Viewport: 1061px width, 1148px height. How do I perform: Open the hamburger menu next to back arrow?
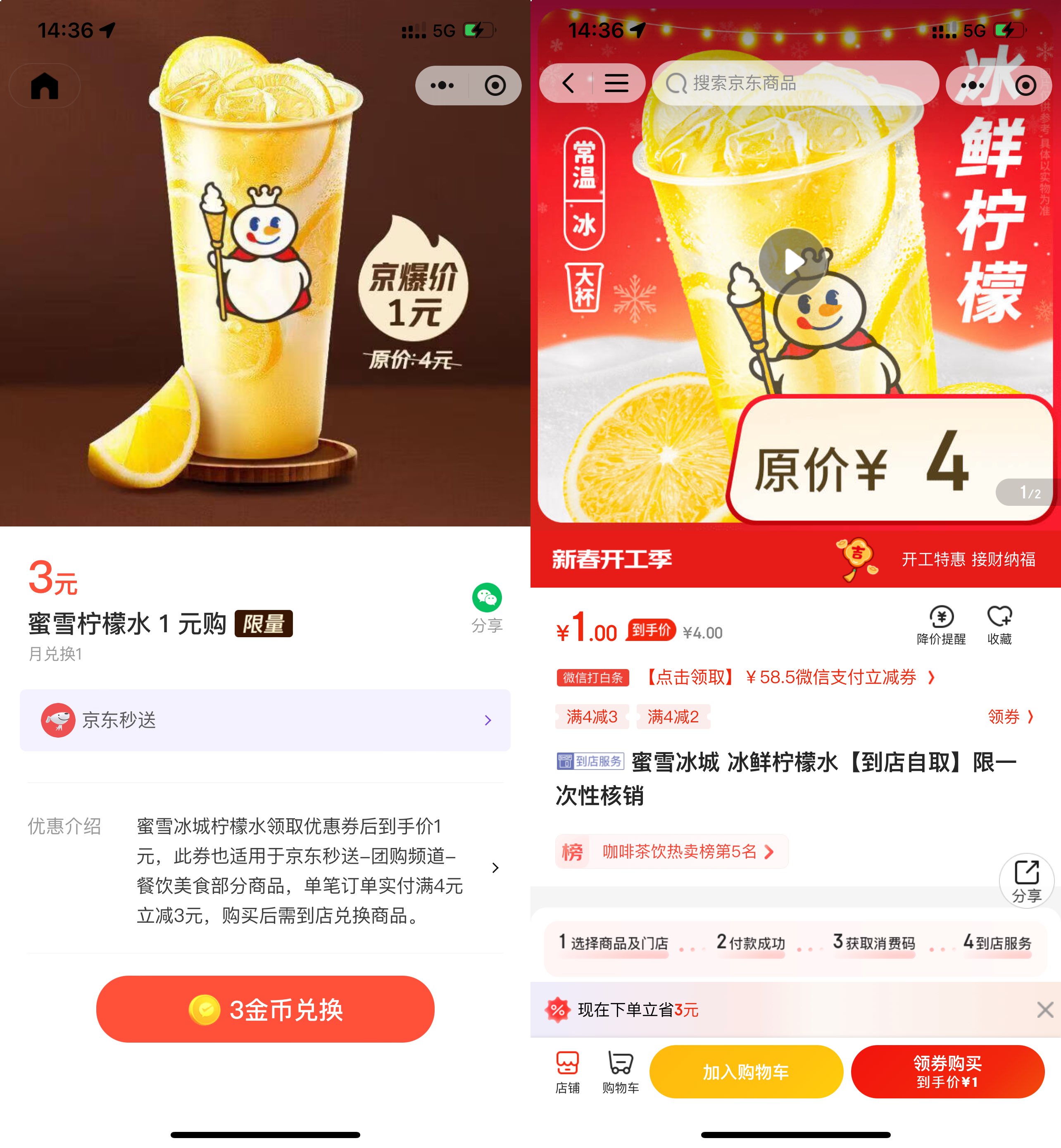[616, 84]
